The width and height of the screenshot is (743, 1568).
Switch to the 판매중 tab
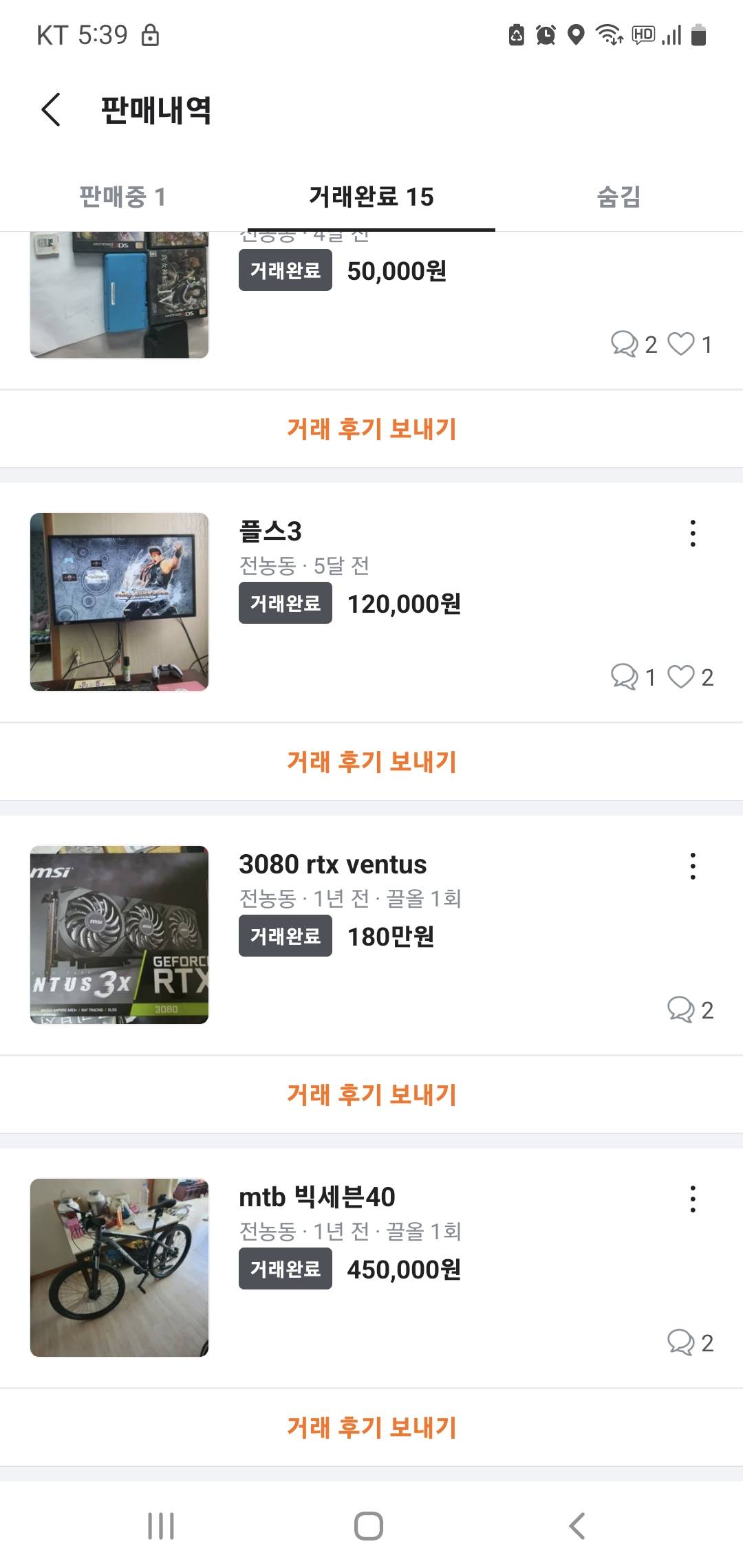click(x=122, y=197)
